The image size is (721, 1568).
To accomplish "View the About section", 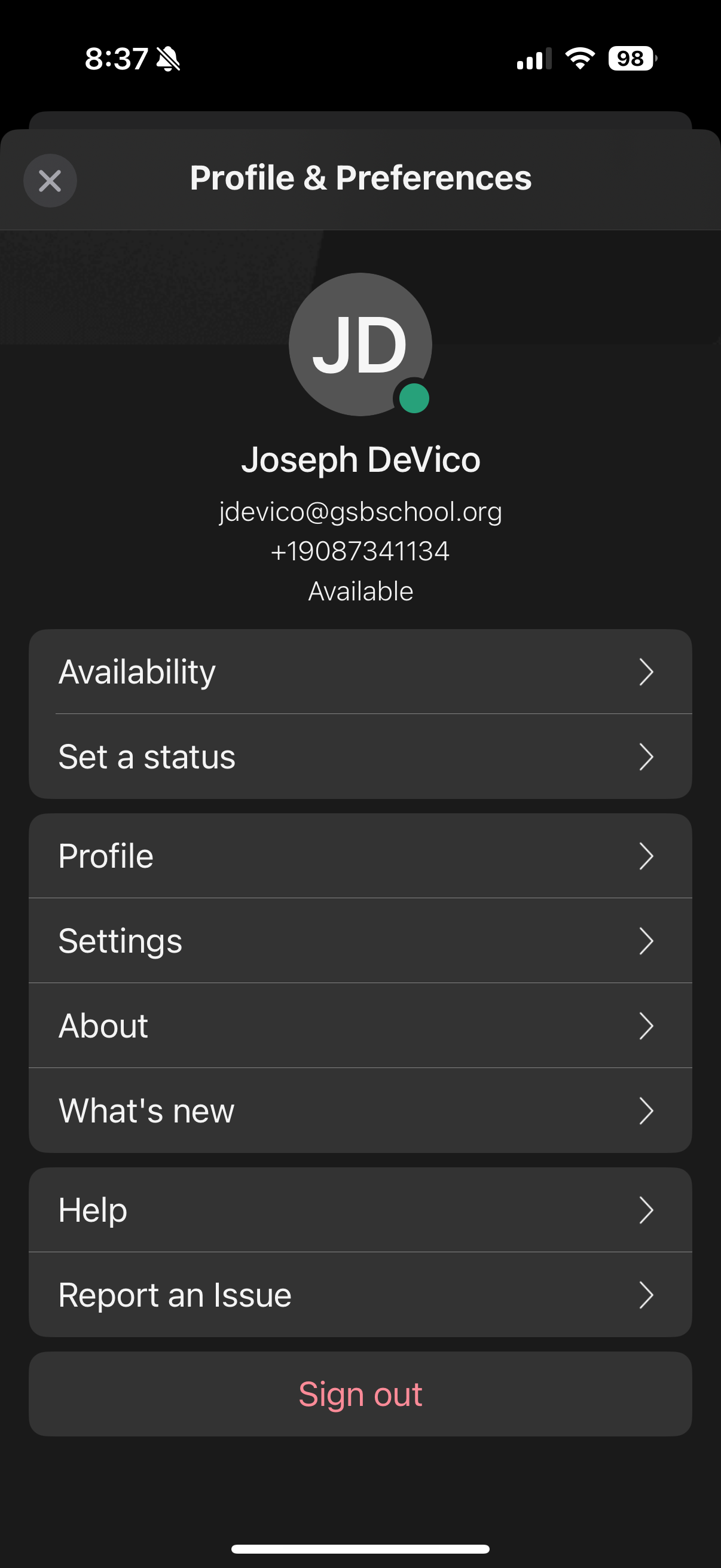I will [360, 1026].
